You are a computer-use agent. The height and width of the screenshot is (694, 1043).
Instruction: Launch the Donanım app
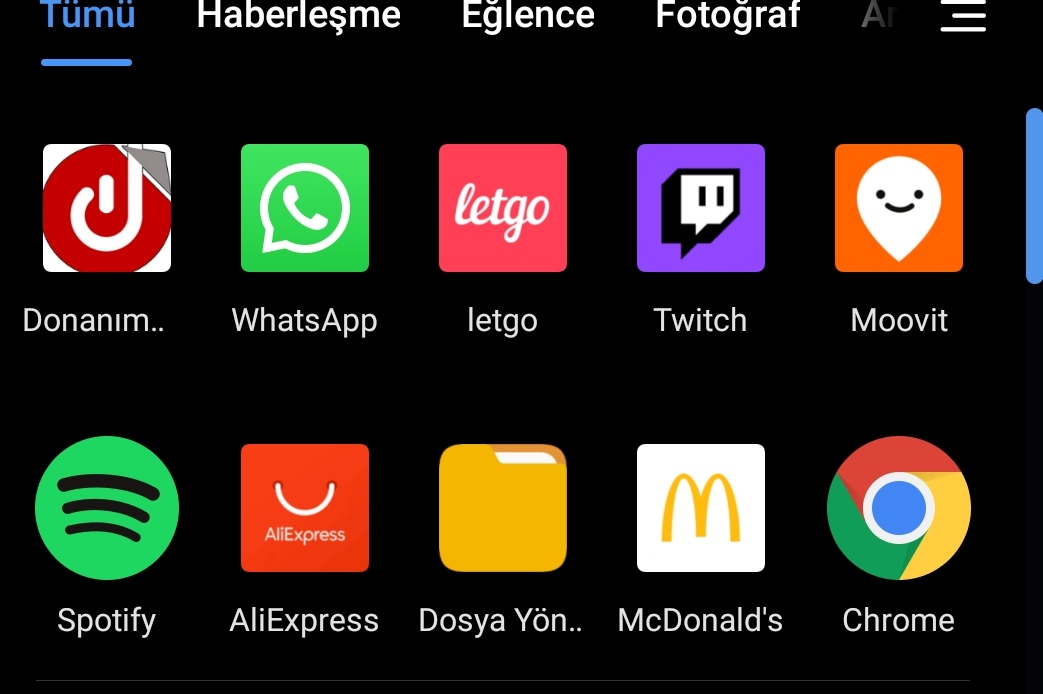pos(107,208)
